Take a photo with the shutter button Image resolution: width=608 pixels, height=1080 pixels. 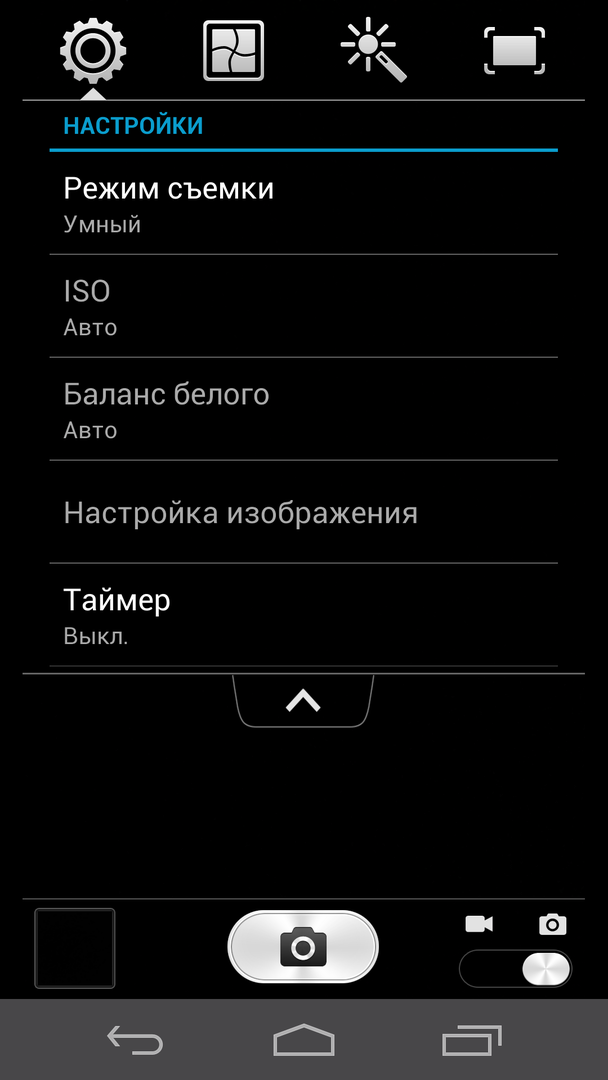point(303,946)
